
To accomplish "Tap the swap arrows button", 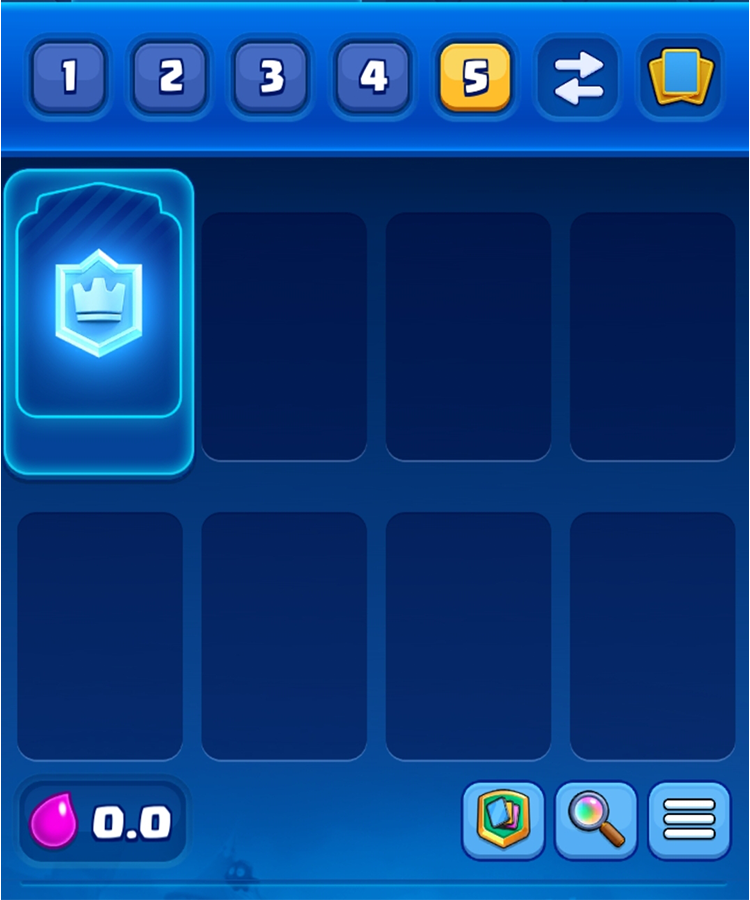I will [577, 77].
